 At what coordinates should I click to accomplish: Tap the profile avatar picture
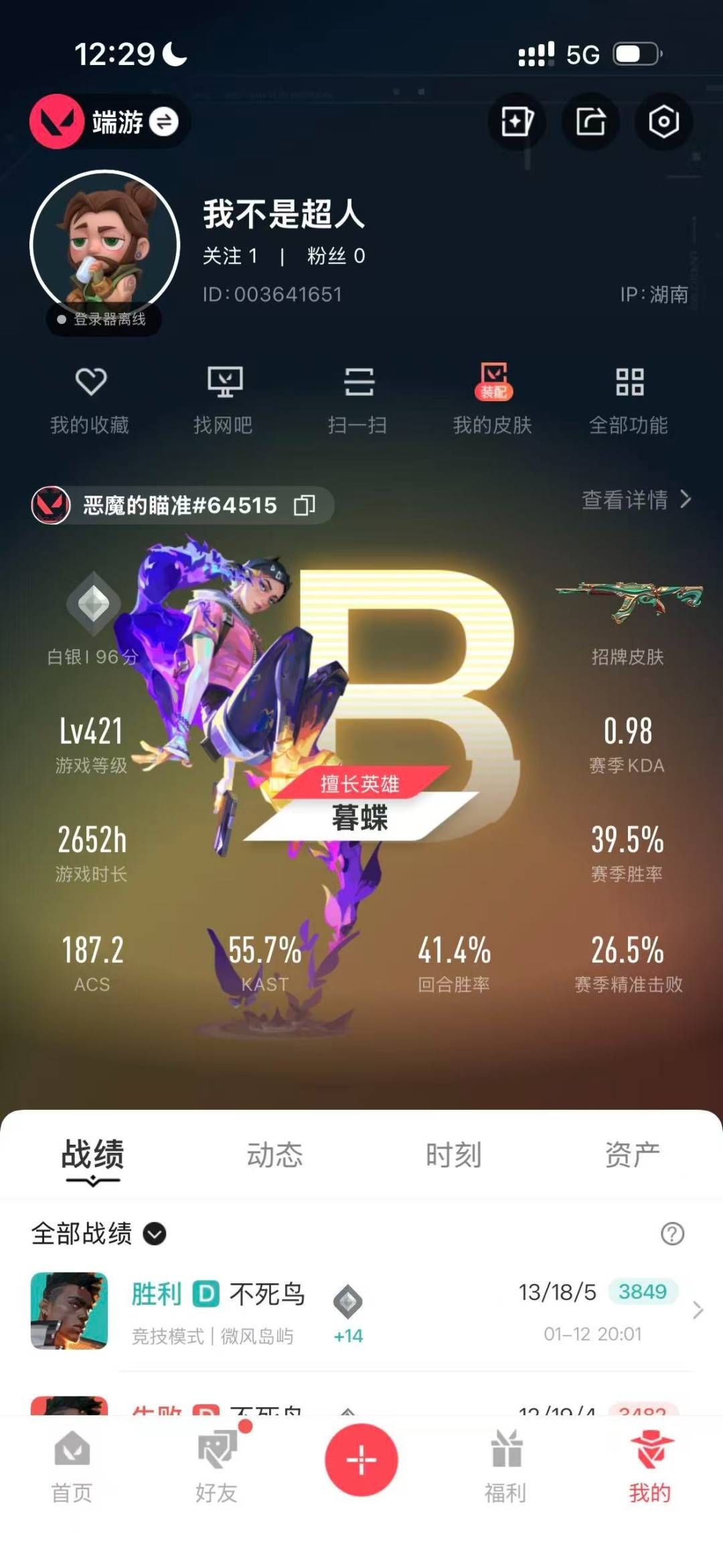pyautogui.click(x=105, y=245)
